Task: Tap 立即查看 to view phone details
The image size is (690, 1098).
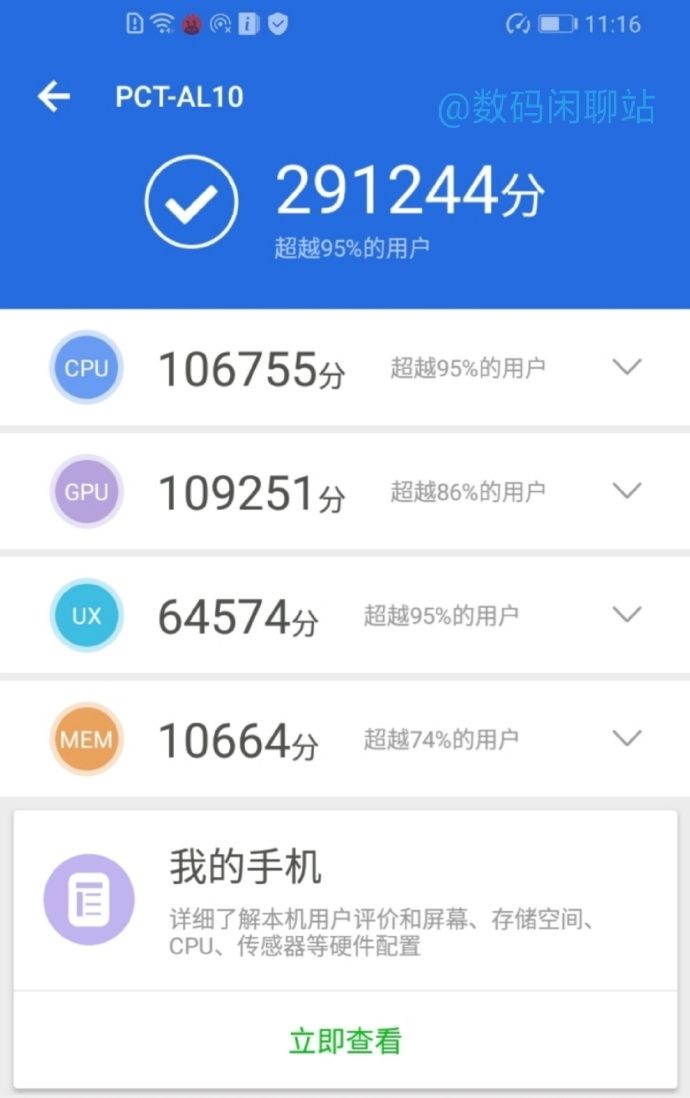Action: pos(345,1041)
